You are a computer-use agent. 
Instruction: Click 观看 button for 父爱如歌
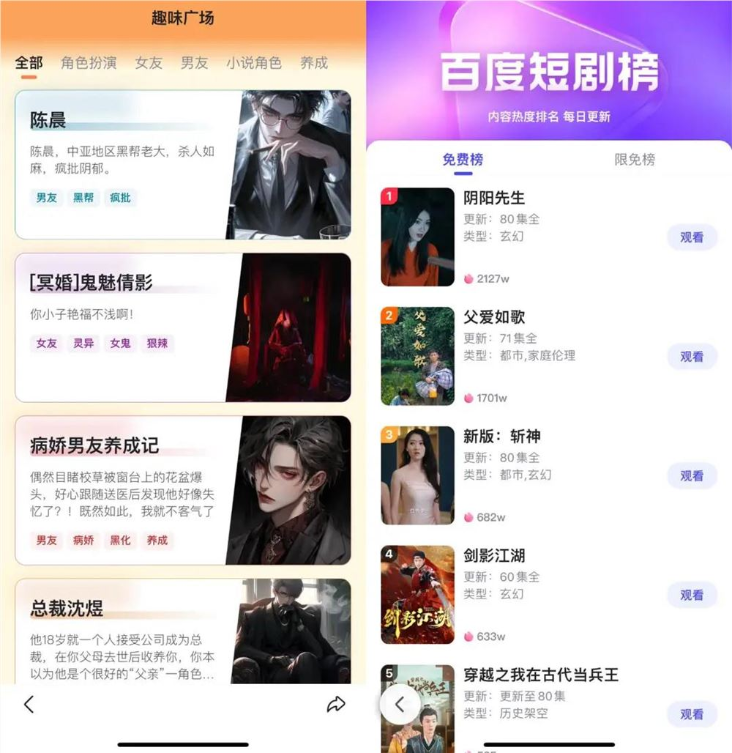click(691, 357)
